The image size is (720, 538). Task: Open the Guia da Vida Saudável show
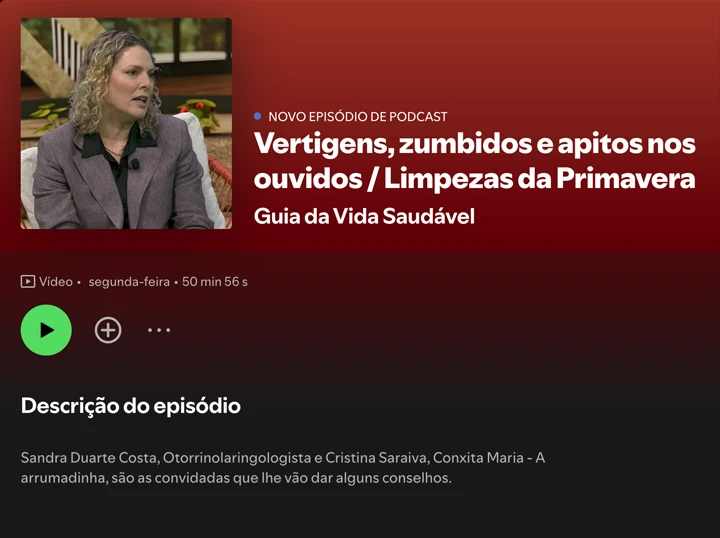pos(364,216)
